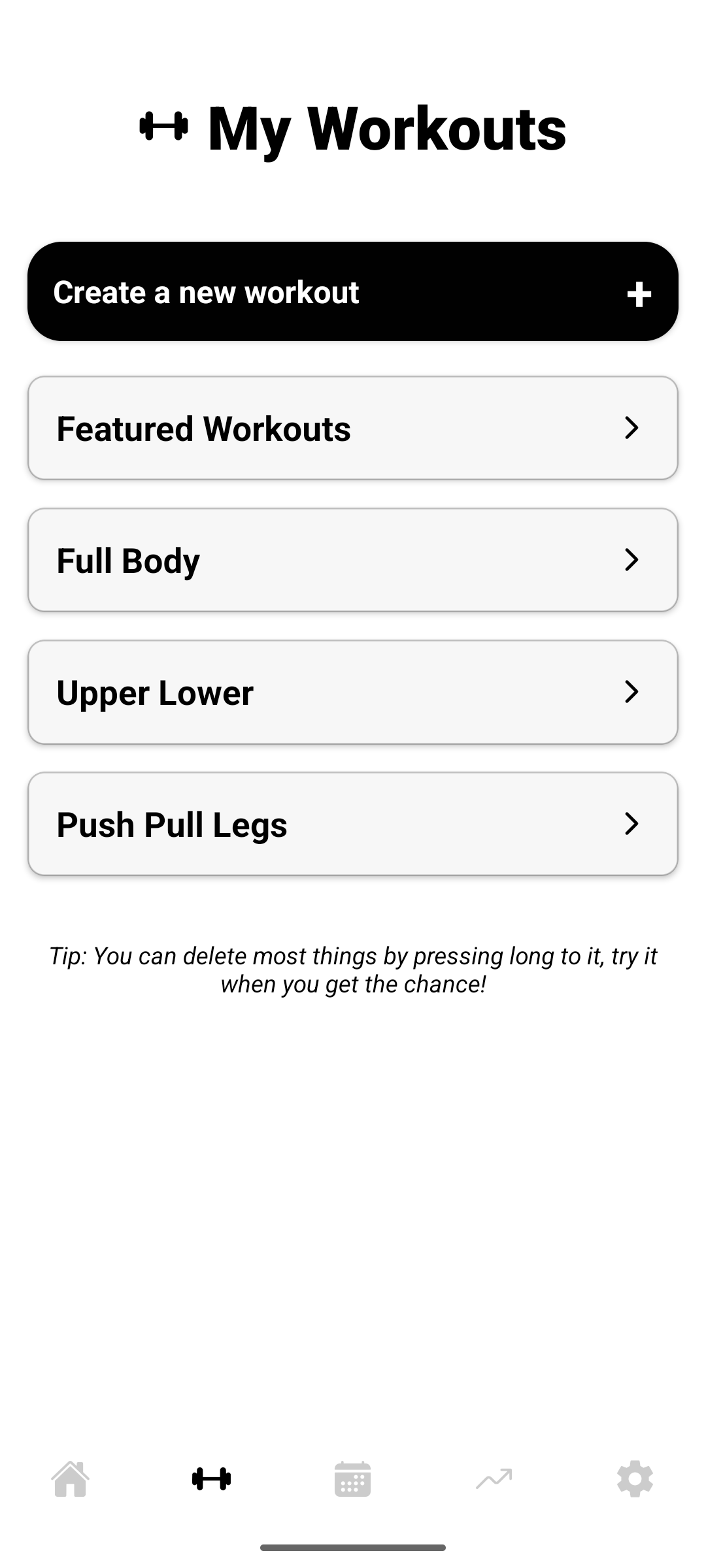Tap Create a new workout button
This screenshot has width=706, height=1568.
[x=353, y=291]
